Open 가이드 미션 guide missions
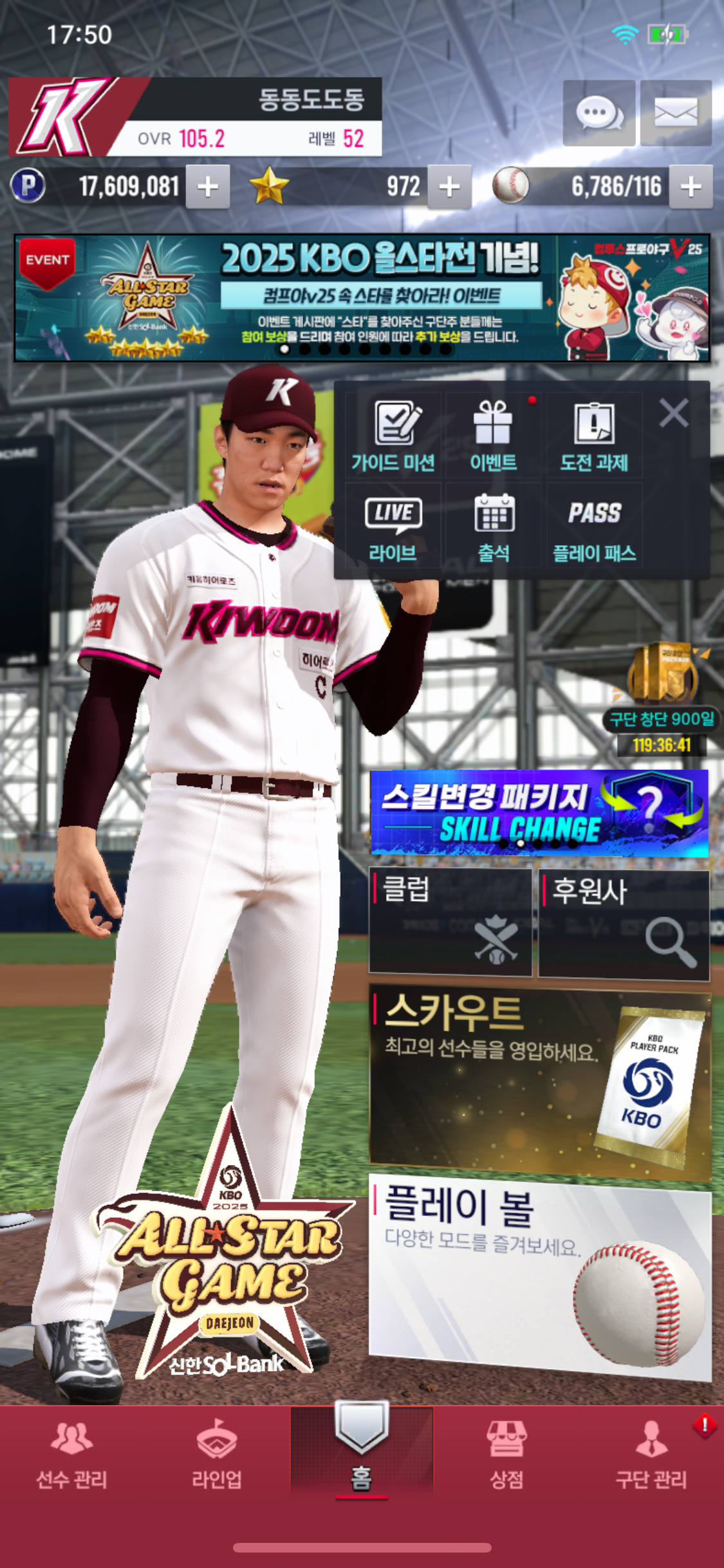The image size is (724, 1568). (x=393, y=435)
